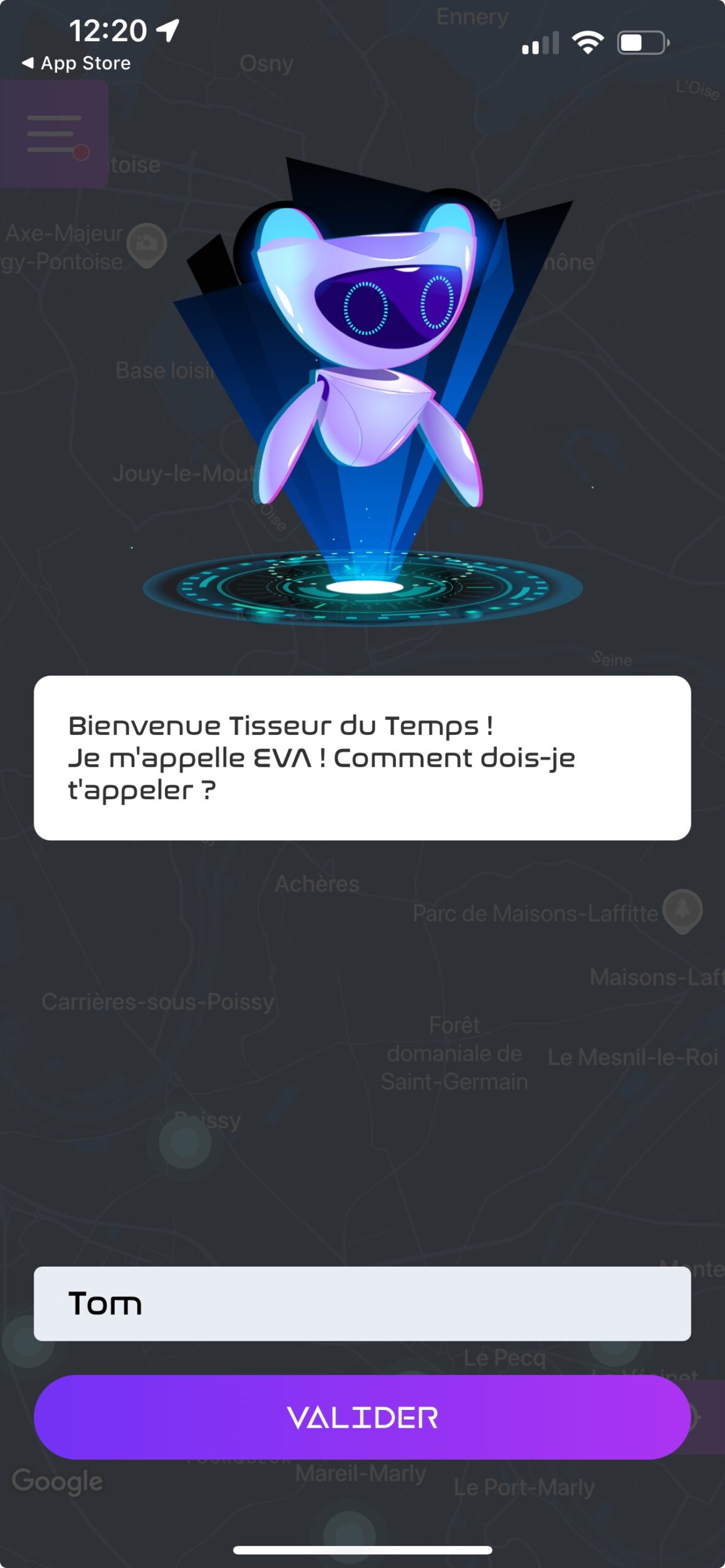Confirm the name with VALIDER
725x1568 pixels.
pyautogui.click(x=362, y=1417)
